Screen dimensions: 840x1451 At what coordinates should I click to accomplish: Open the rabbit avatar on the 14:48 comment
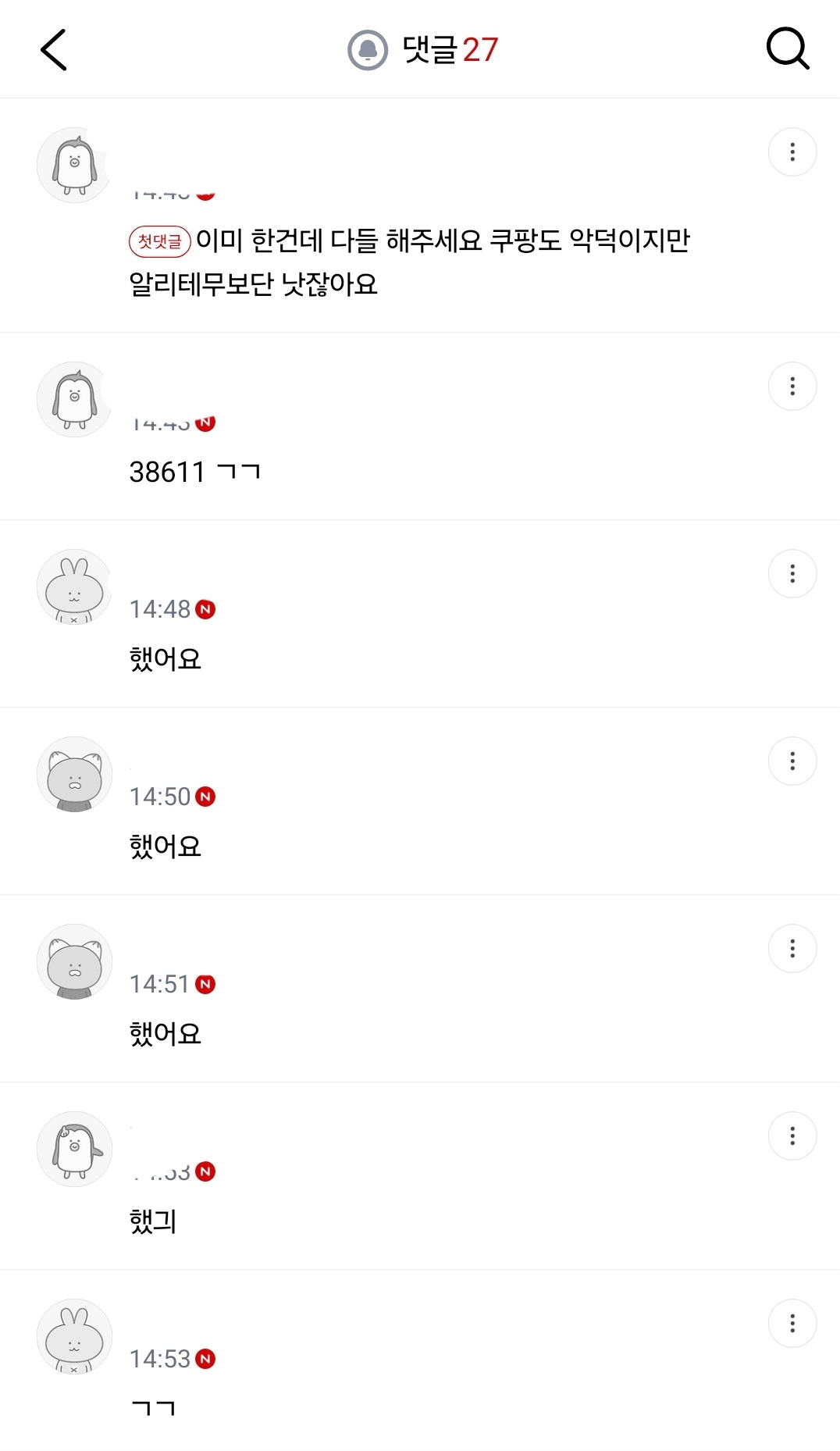pos(75,587)
